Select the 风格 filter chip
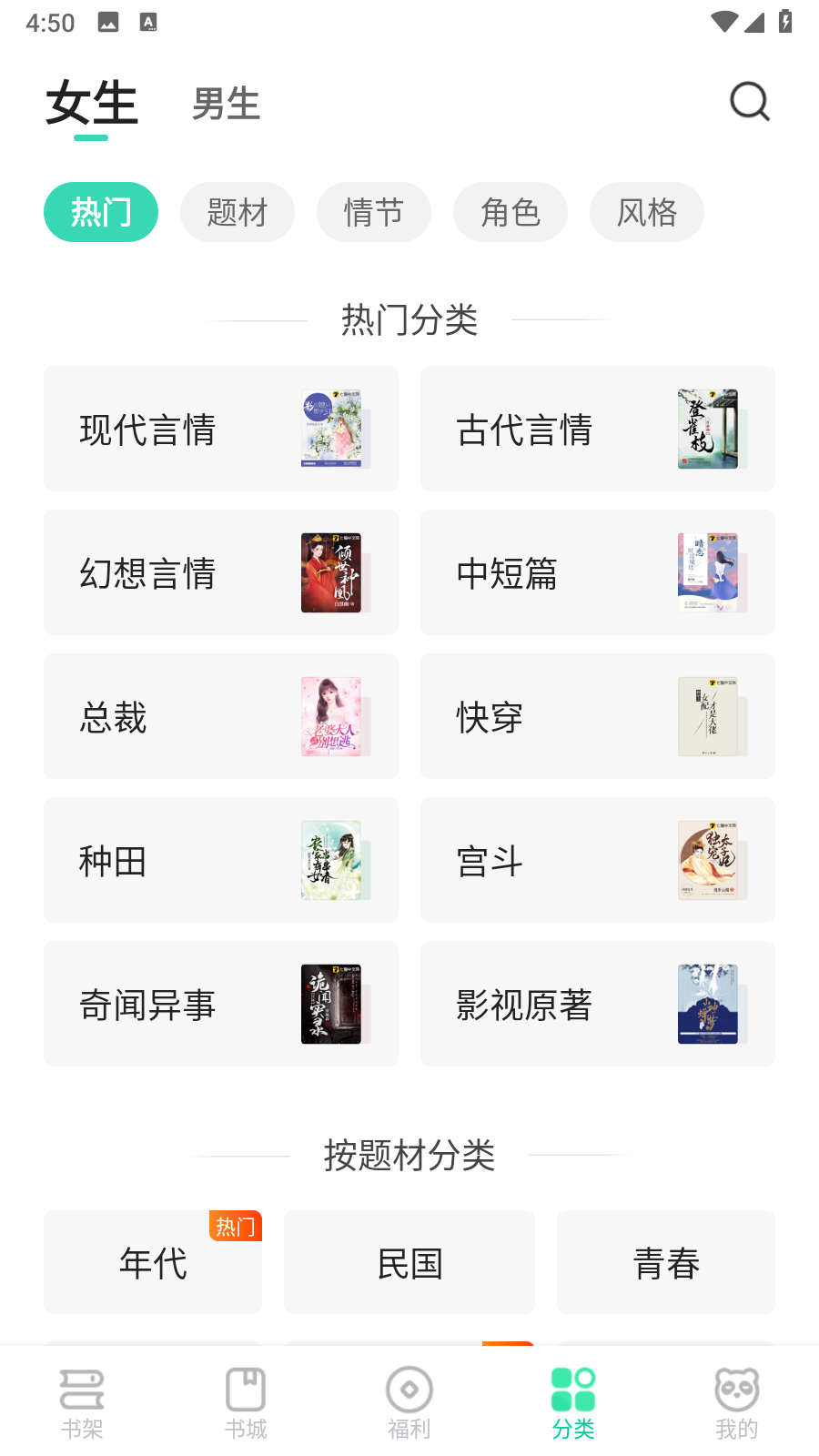This screenshot has height=1456, width=819. (x=646, y=212)
